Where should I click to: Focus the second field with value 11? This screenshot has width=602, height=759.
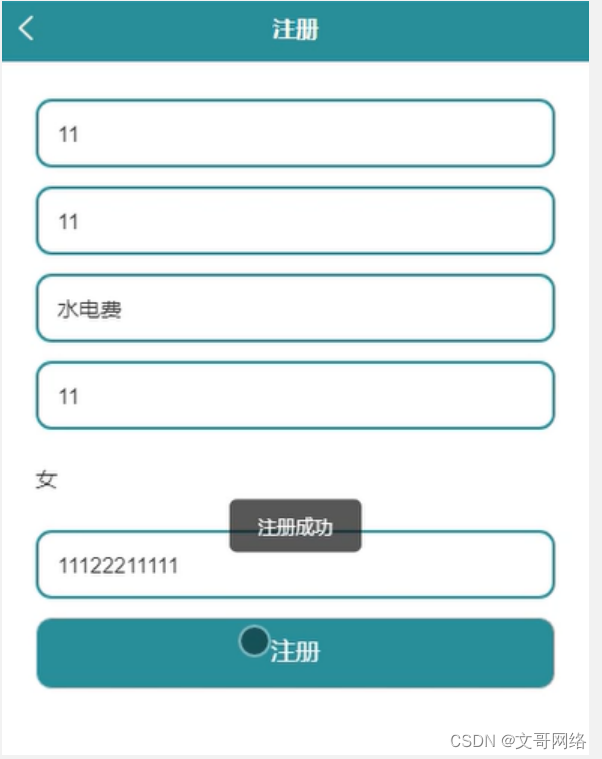coord(295,220)
